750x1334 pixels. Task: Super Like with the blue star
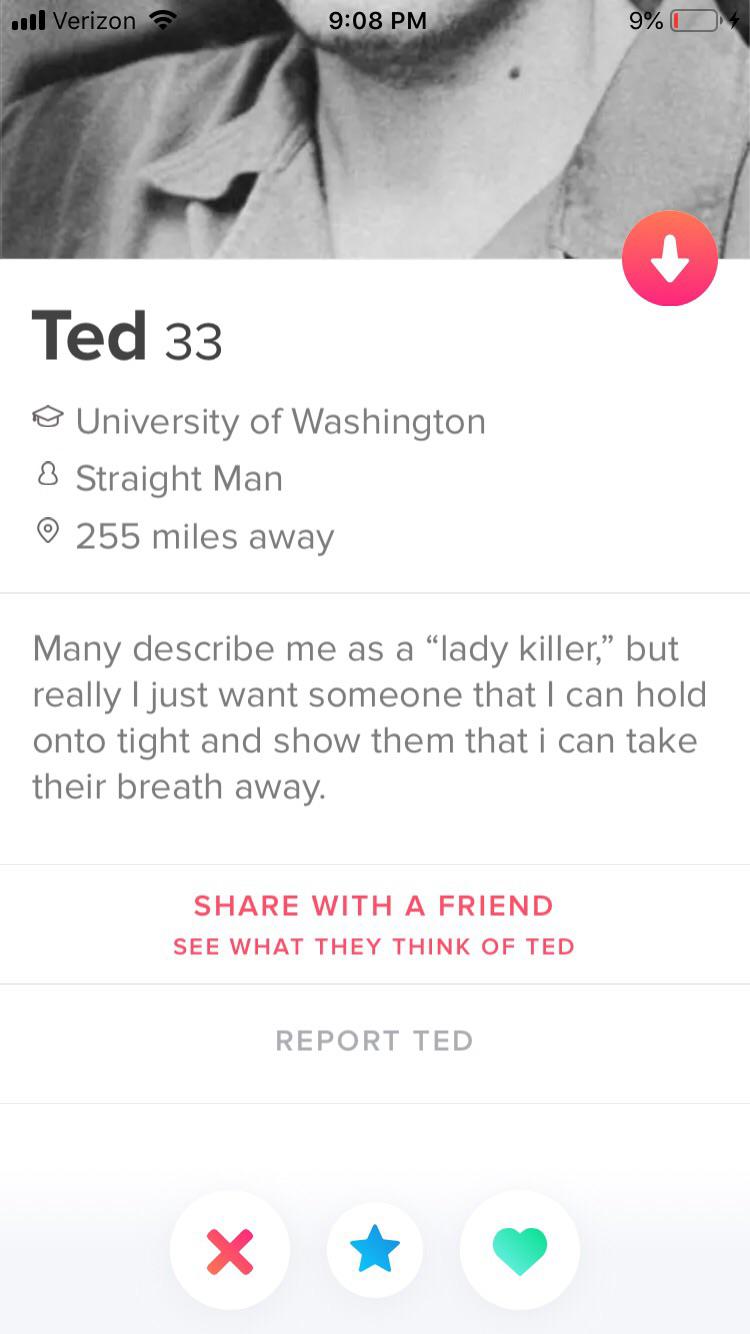(x=375, y=1250)
